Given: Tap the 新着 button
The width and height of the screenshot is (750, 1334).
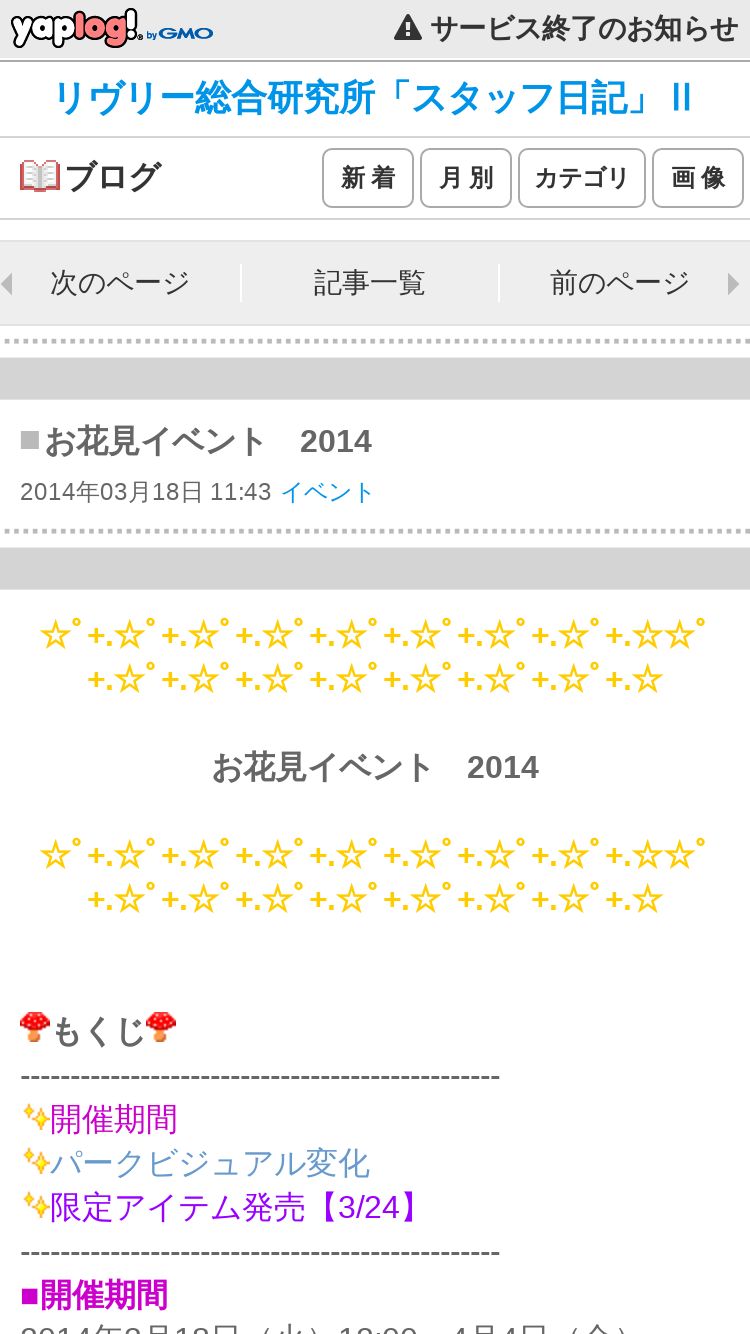Looking at the screenshot, I should [x=368, y=178].
